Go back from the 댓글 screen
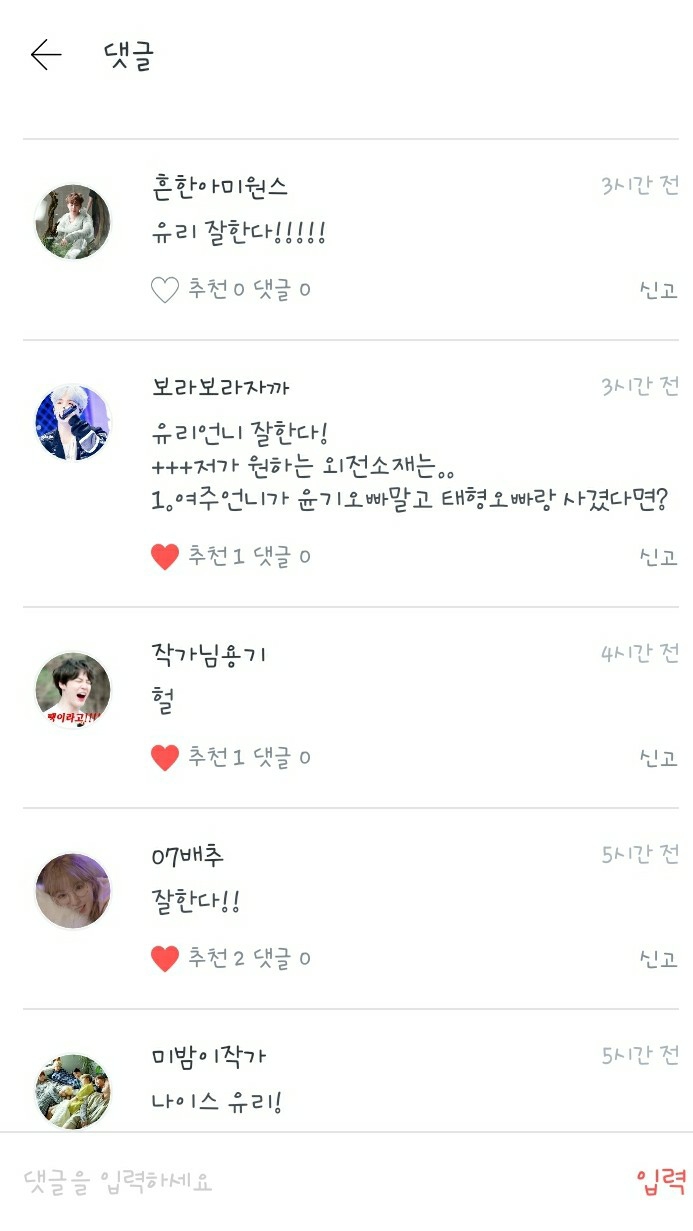 (x=46, y=55)
